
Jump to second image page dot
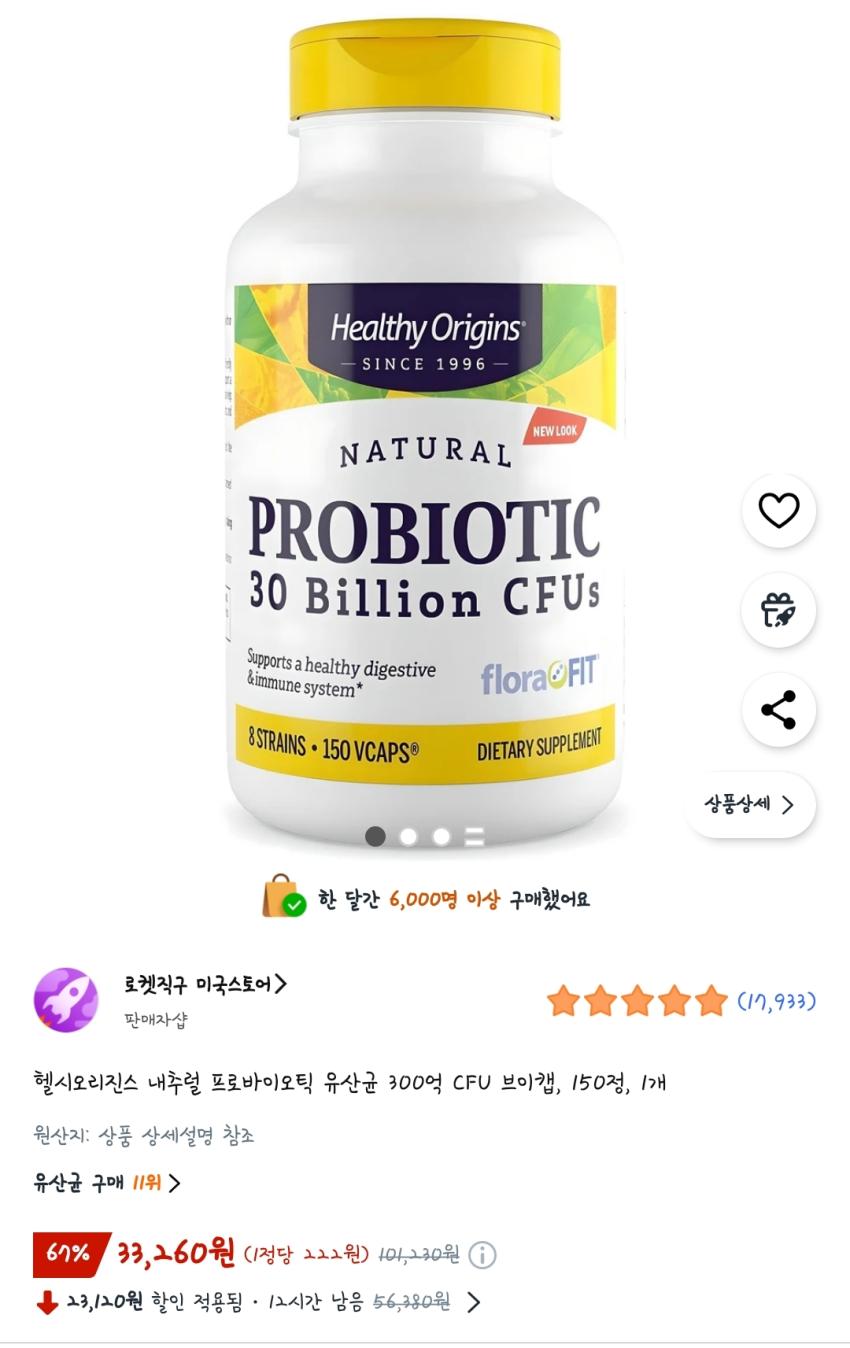[x=408, y=837]
